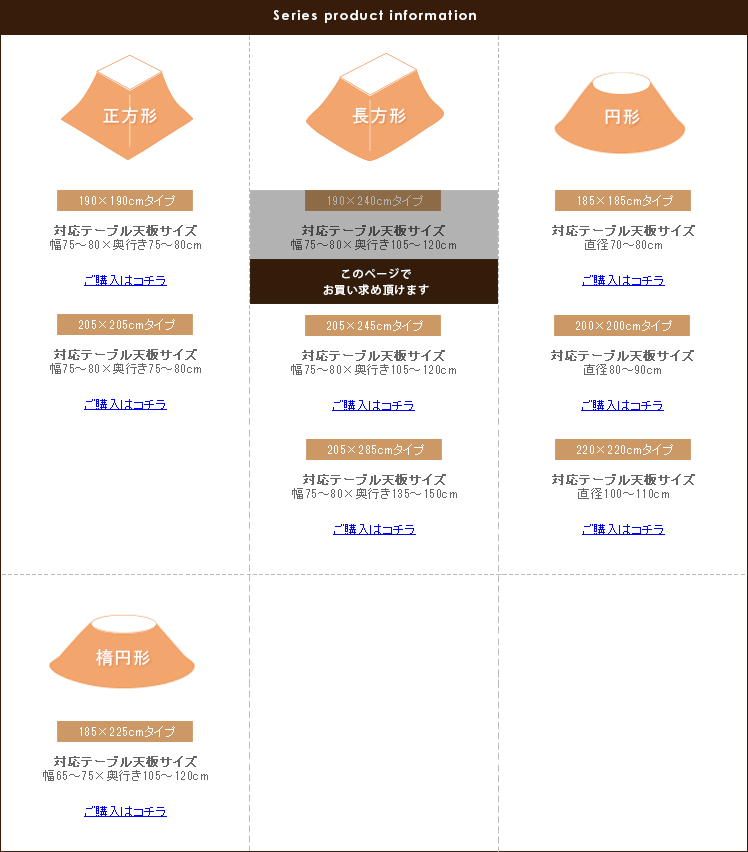Tap ご購入はコチラ under 205×205cm type

125,405
